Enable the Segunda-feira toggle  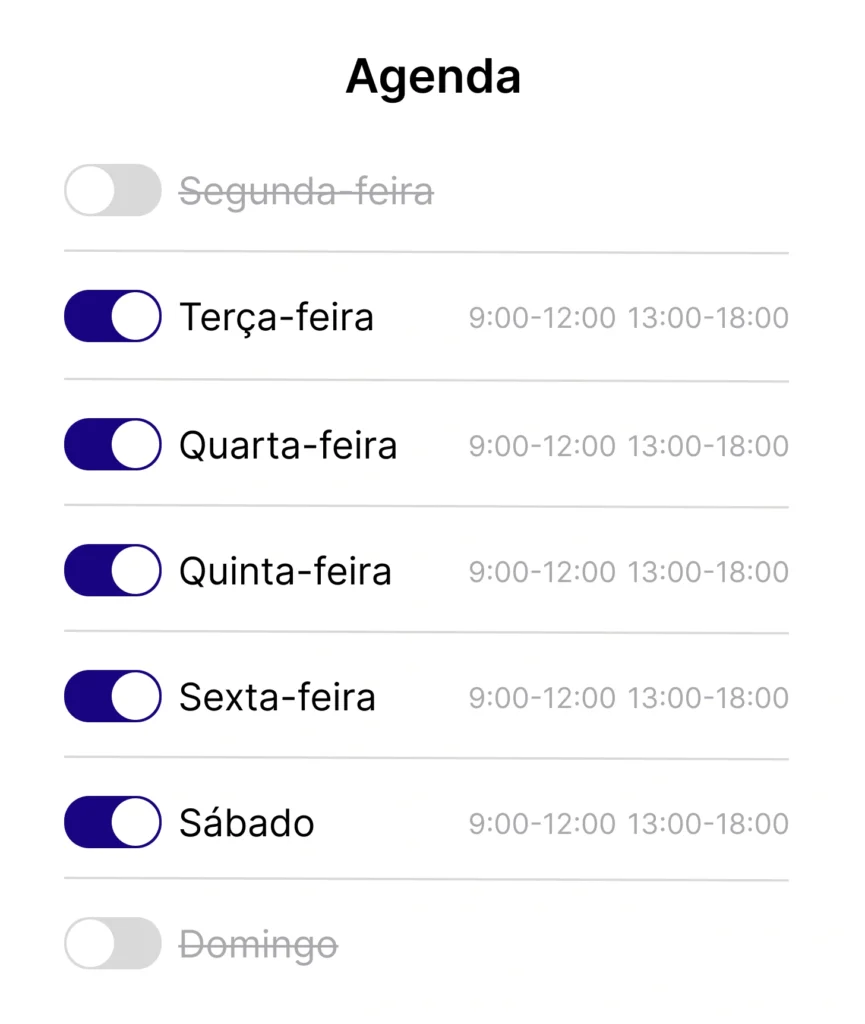click(112, 190)
